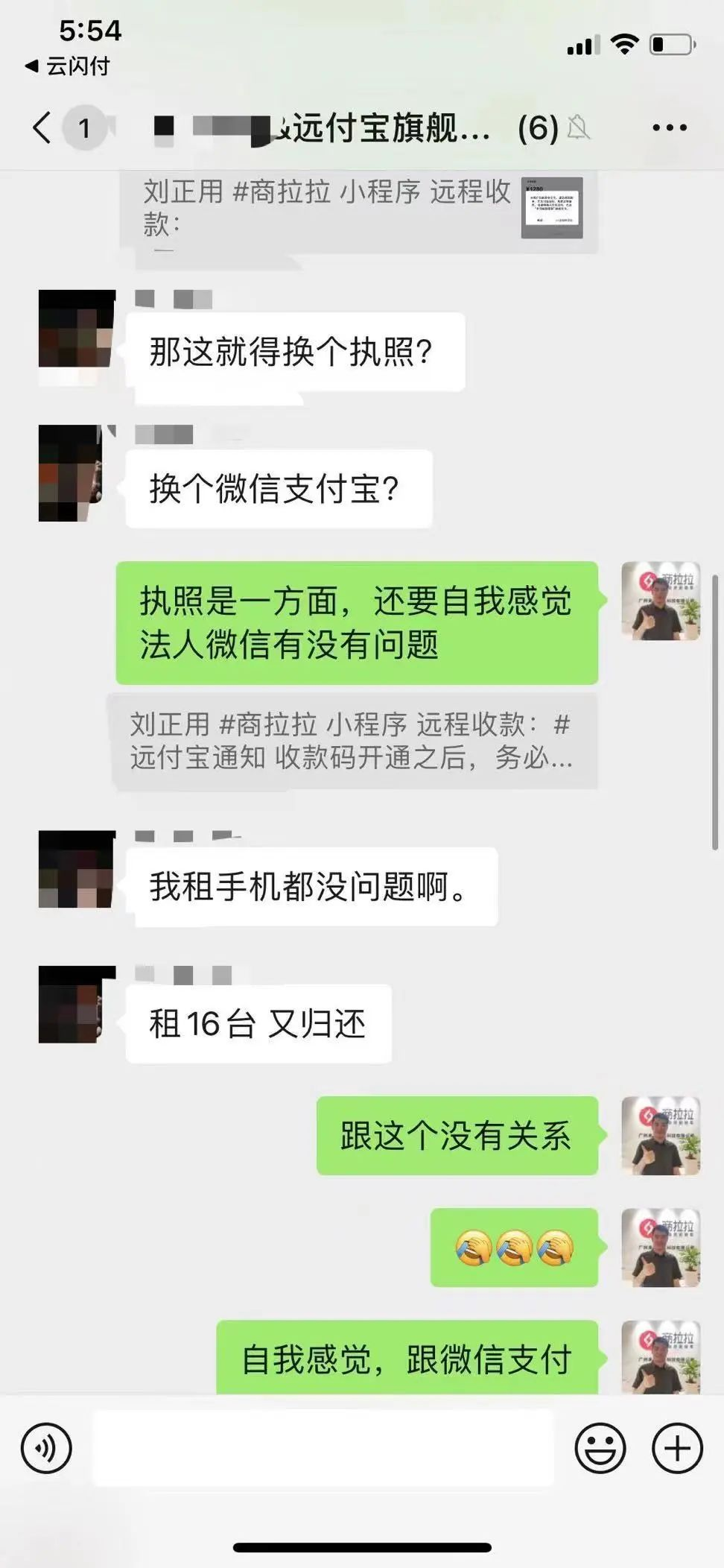This screenshot has width=724, height=1568.
Task: Open the plus attachments menu
Action: click(x=677, y=1449)
